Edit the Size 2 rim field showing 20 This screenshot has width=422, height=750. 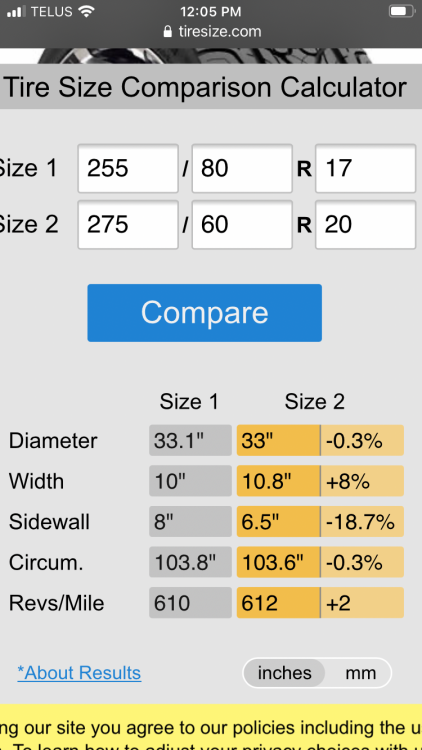366,225
